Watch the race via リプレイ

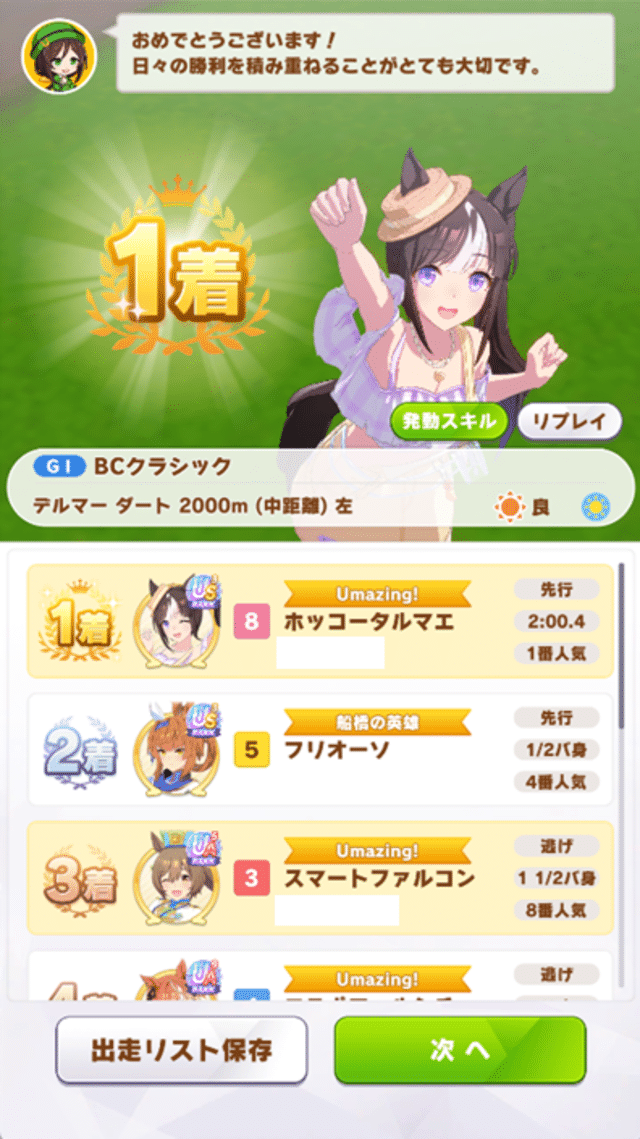tap(569, 421)
